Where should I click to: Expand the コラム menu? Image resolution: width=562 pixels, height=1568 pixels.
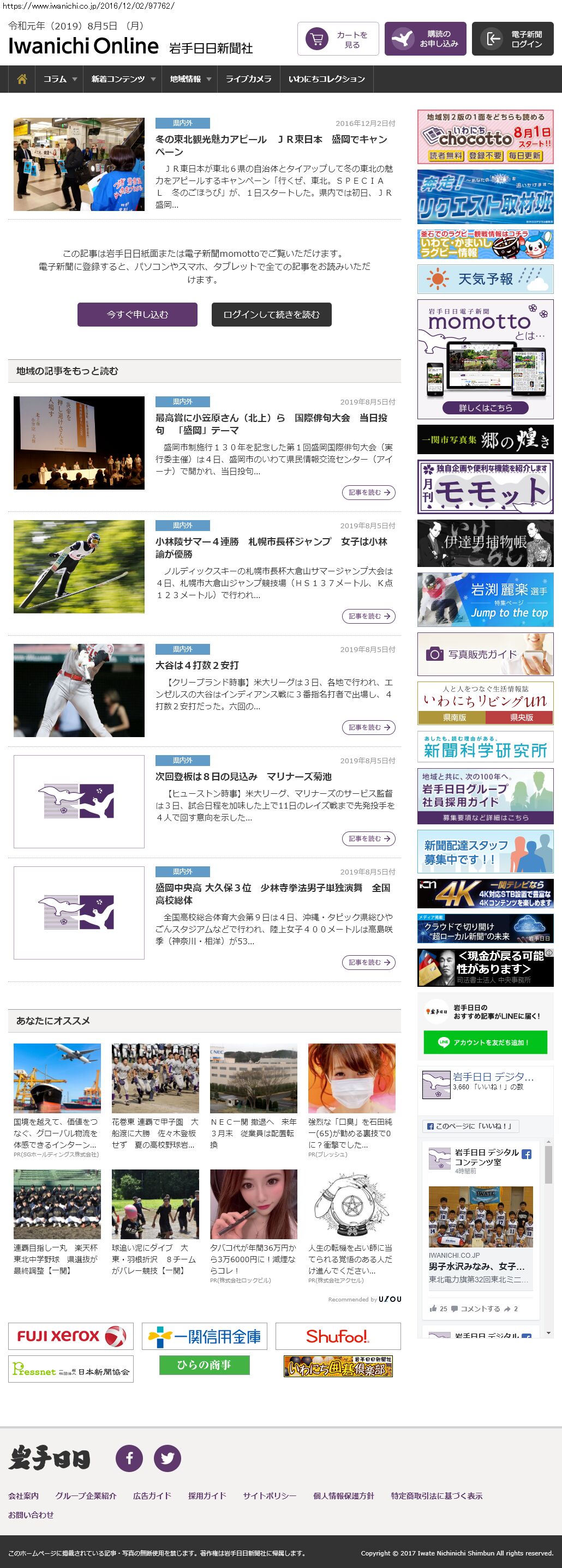pos(59,79)
